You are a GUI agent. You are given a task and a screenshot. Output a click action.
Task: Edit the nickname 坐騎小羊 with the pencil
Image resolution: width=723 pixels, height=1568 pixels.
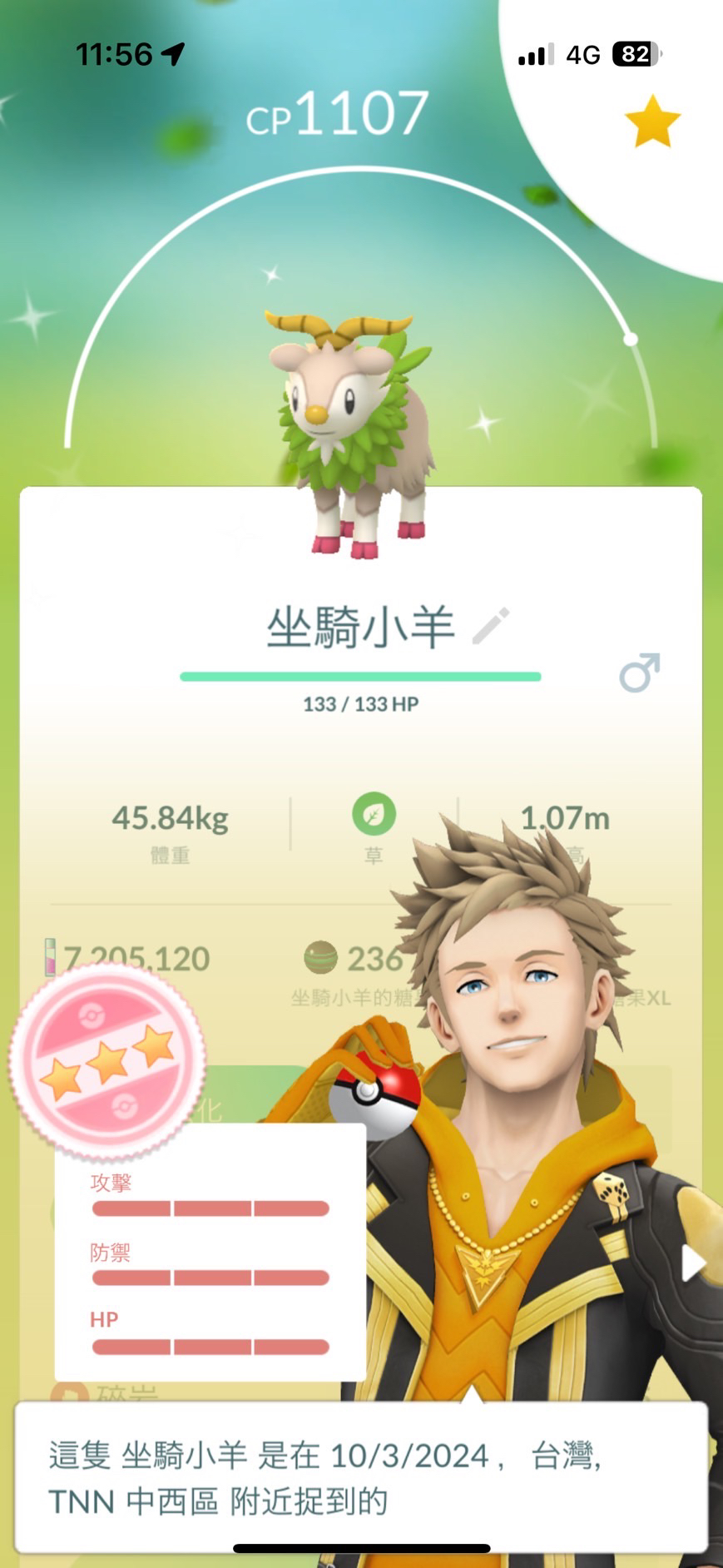click(x=491, y=626)
